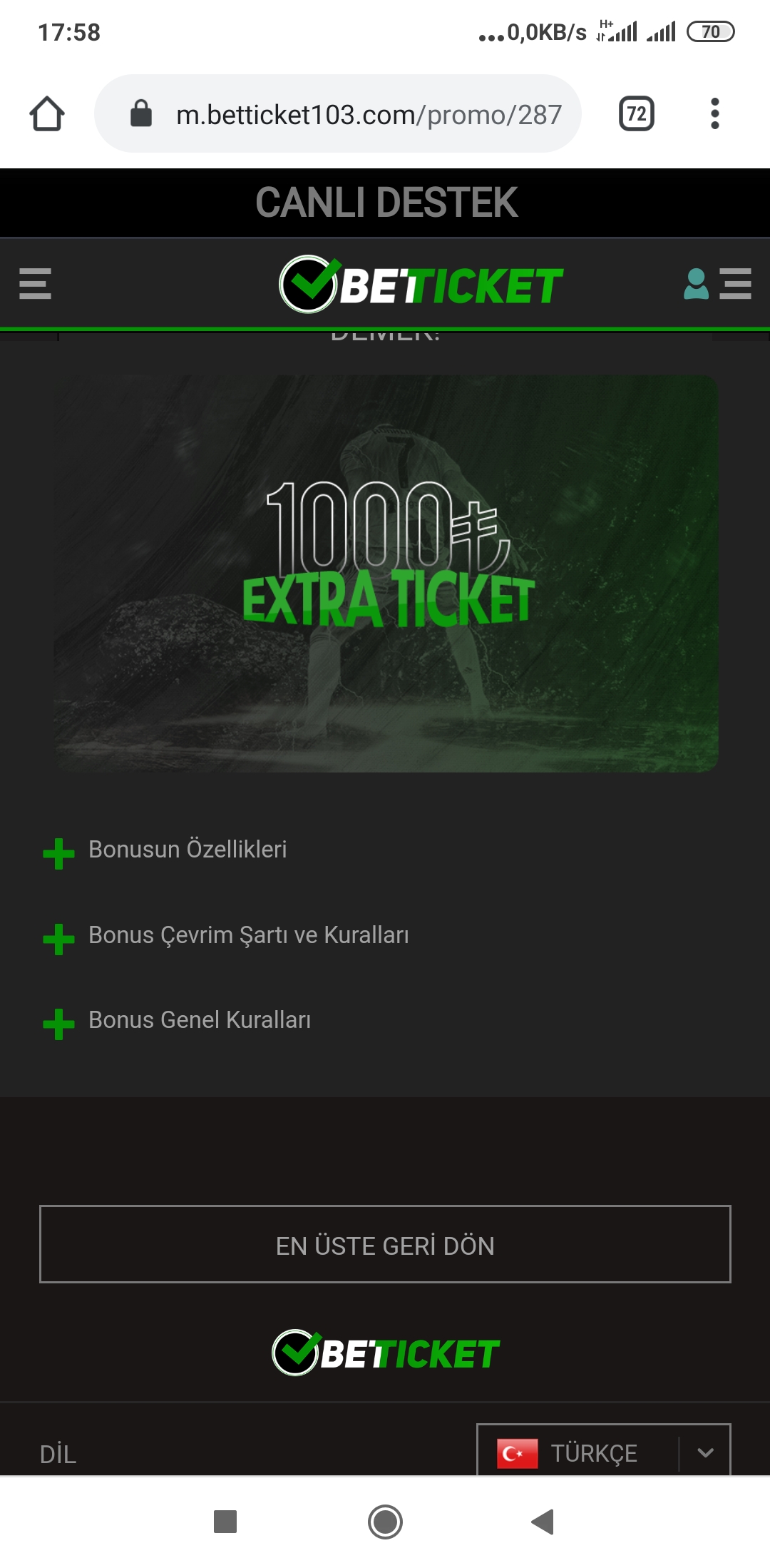Open recent apps from navigation bar

tap(225, 1522)
